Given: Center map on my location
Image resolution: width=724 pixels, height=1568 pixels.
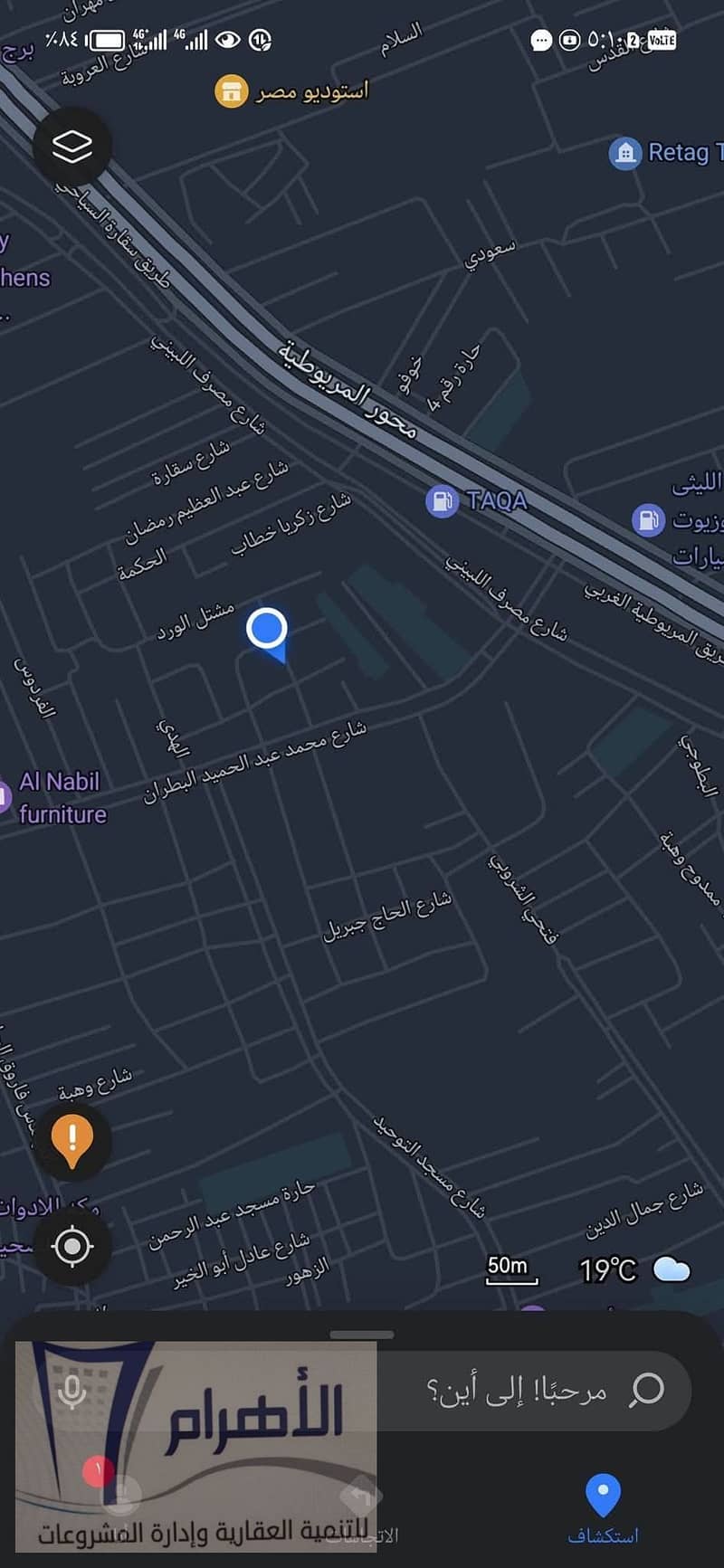Looking at the screenshot, I should tap(72, 1246).
